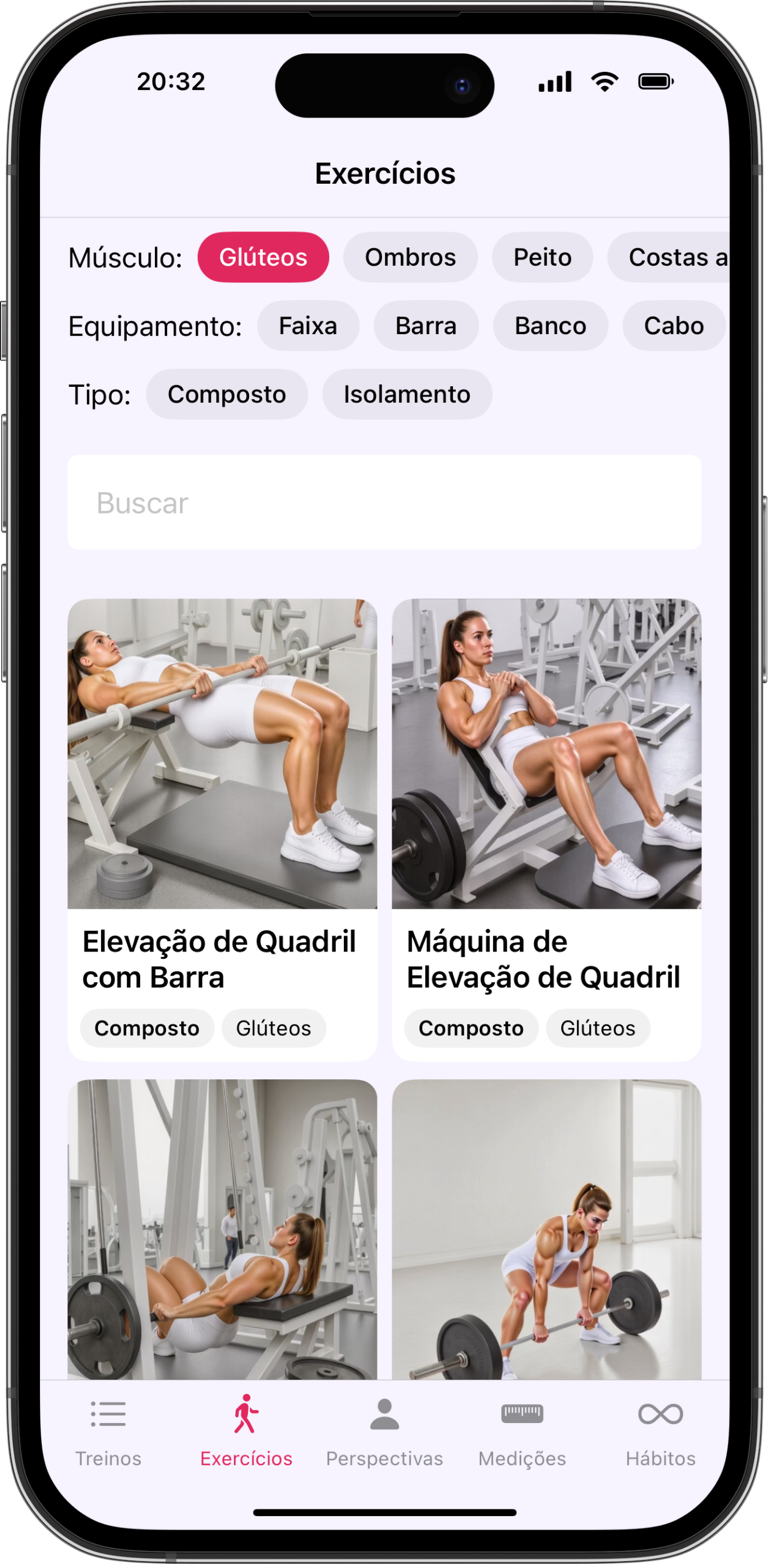Open the Perspectivas tab
The height and width of the screenshot is (1564, 768).
pos(384,1432)
